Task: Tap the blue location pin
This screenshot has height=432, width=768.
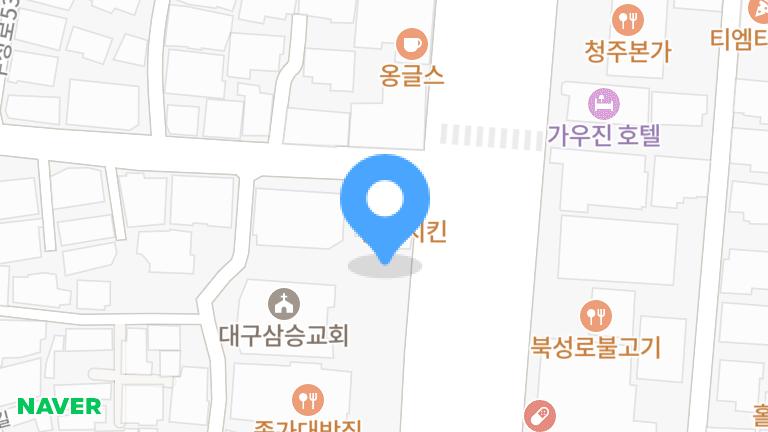Action: tap(385, 209)
